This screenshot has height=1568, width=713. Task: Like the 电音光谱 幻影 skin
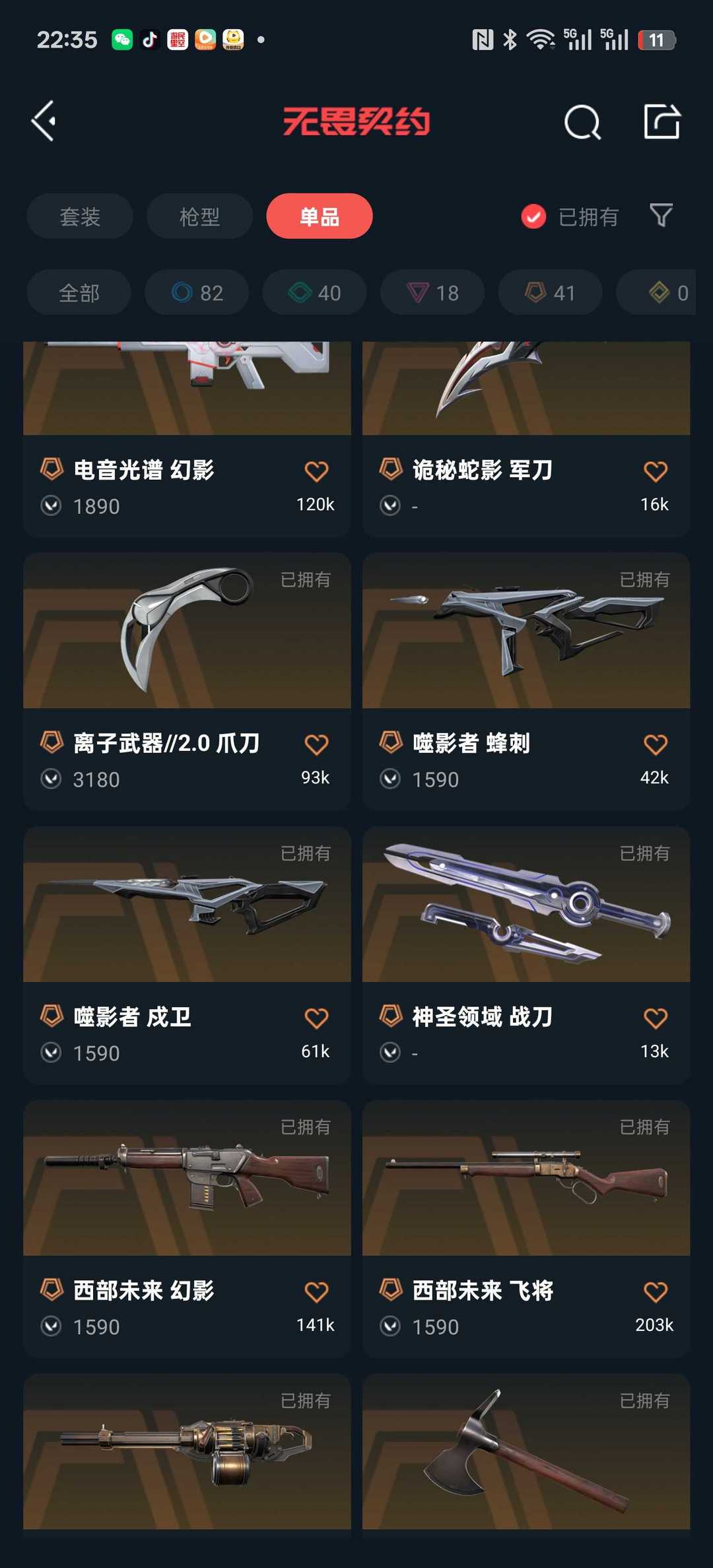pos(316,471)
